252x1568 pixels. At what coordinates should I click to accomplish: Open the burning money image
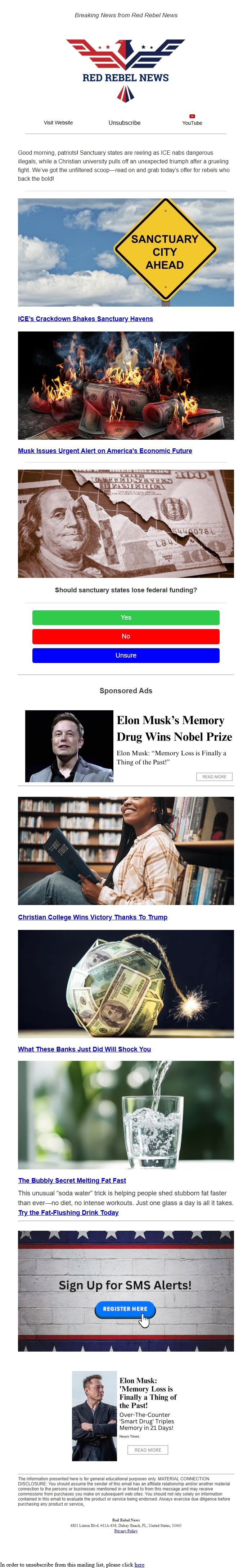coord(126,385)
